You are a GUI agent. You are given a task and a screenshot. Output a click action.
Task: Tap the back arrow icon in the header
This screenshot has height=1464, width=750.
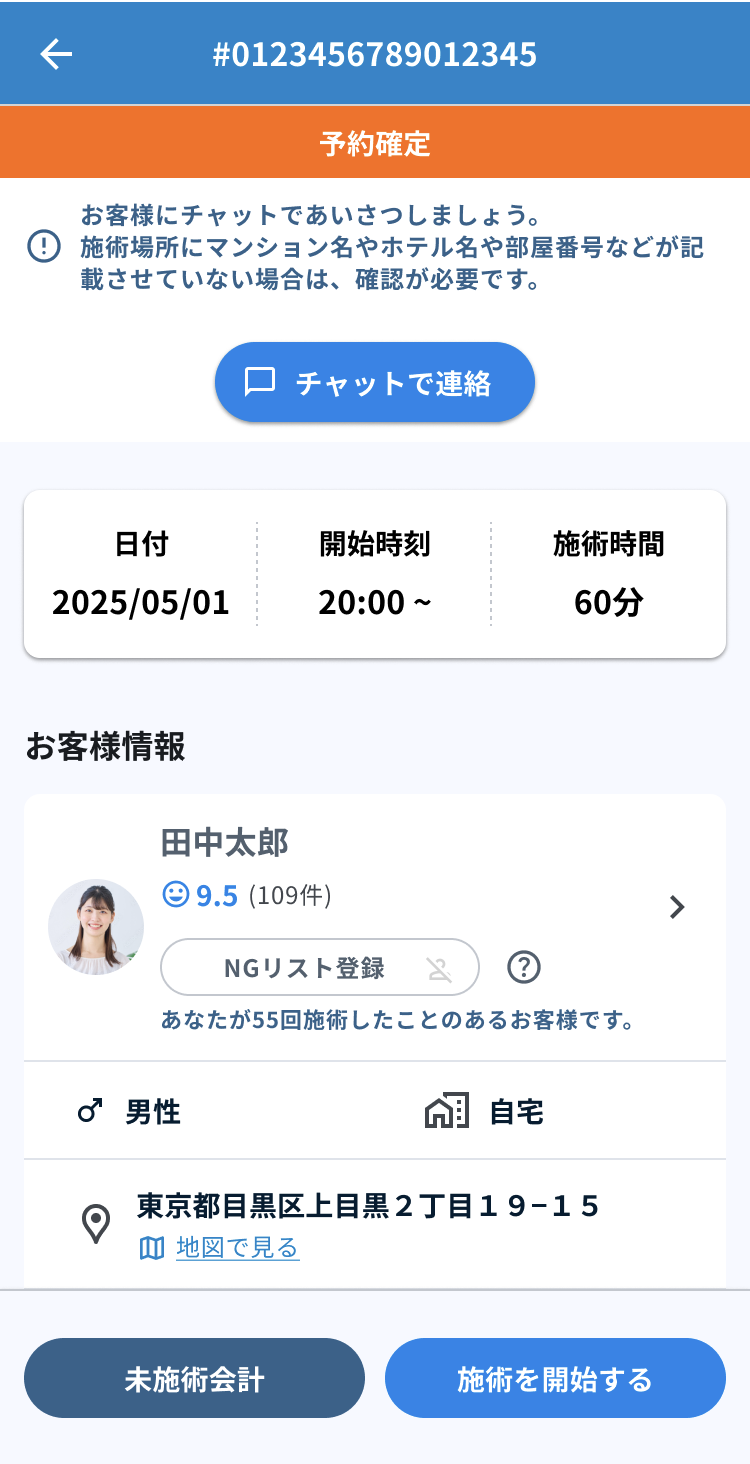56,53
